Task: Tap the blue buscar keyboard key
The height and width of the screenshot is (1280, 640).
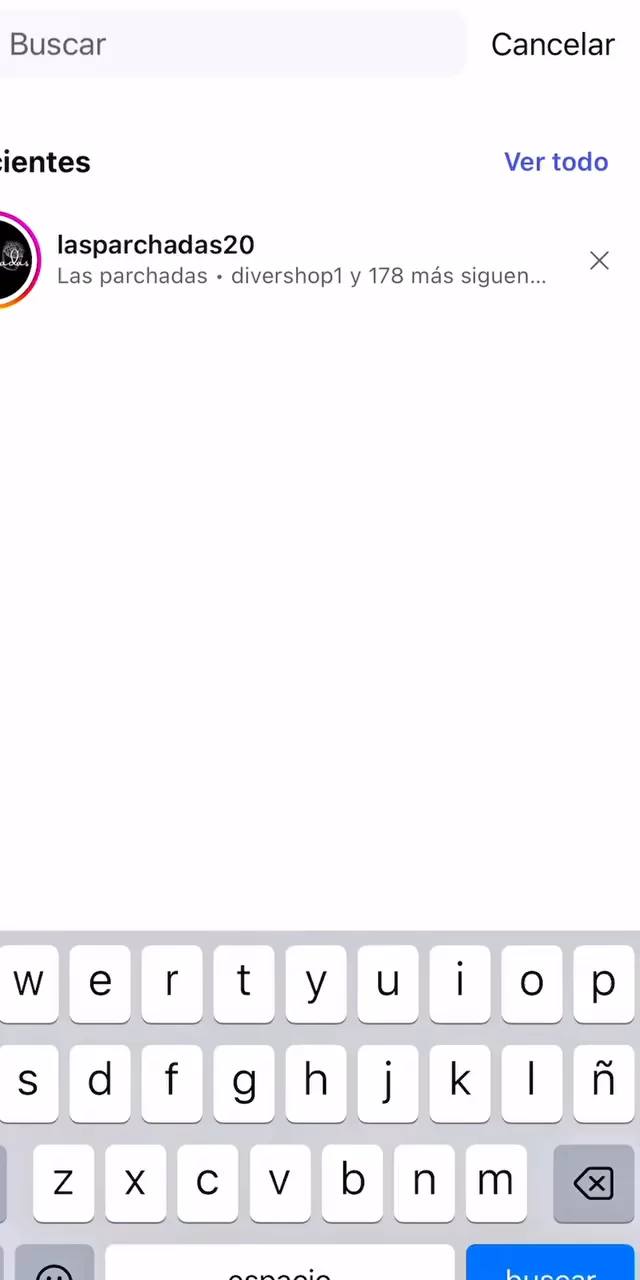Action: click(x=551, y=1263)
